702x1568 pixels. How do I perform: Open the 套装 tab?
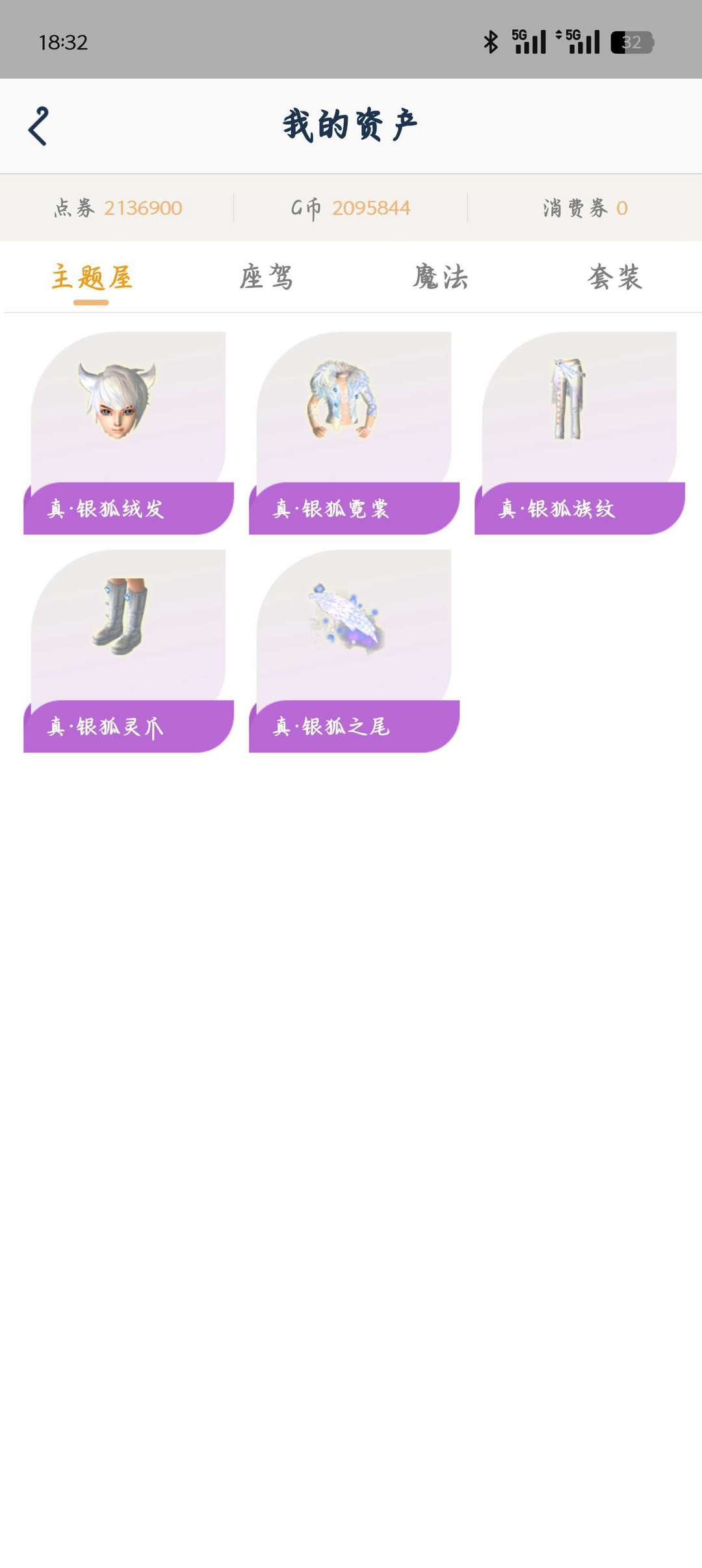615,278
